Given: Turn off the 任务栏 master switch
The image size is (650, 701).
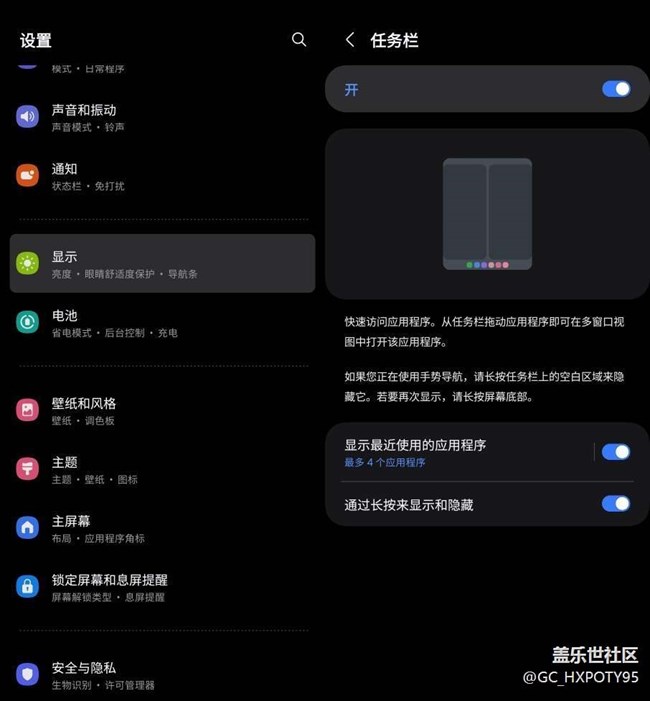Looking at the screenshot, I should (x=615, y=89).
